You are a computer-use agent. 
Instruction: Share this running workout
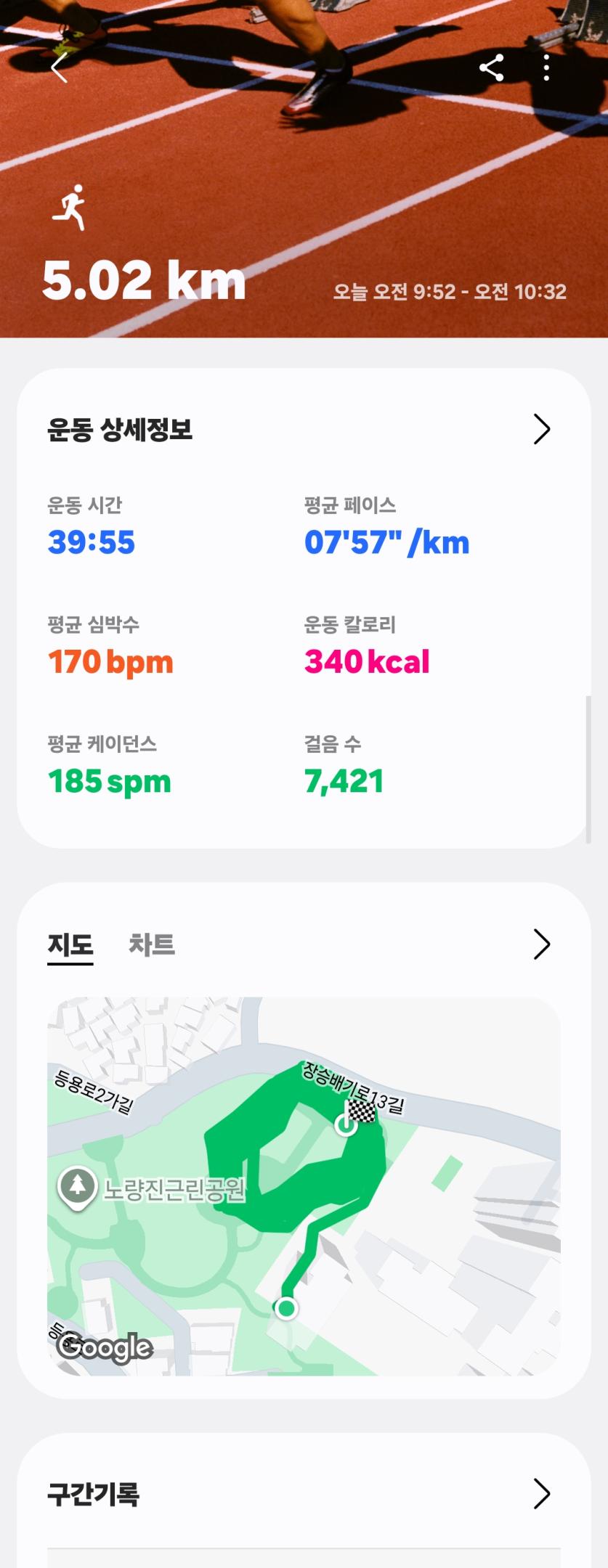492,68
